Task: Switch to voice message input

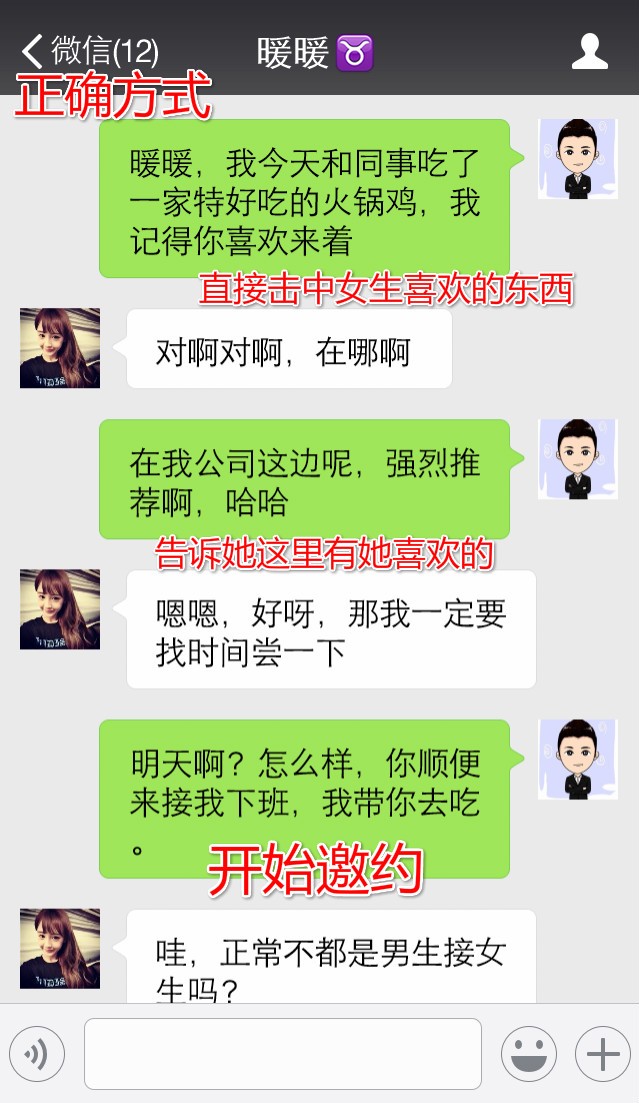Action: pyautogui.click(x=37, y=1053)
